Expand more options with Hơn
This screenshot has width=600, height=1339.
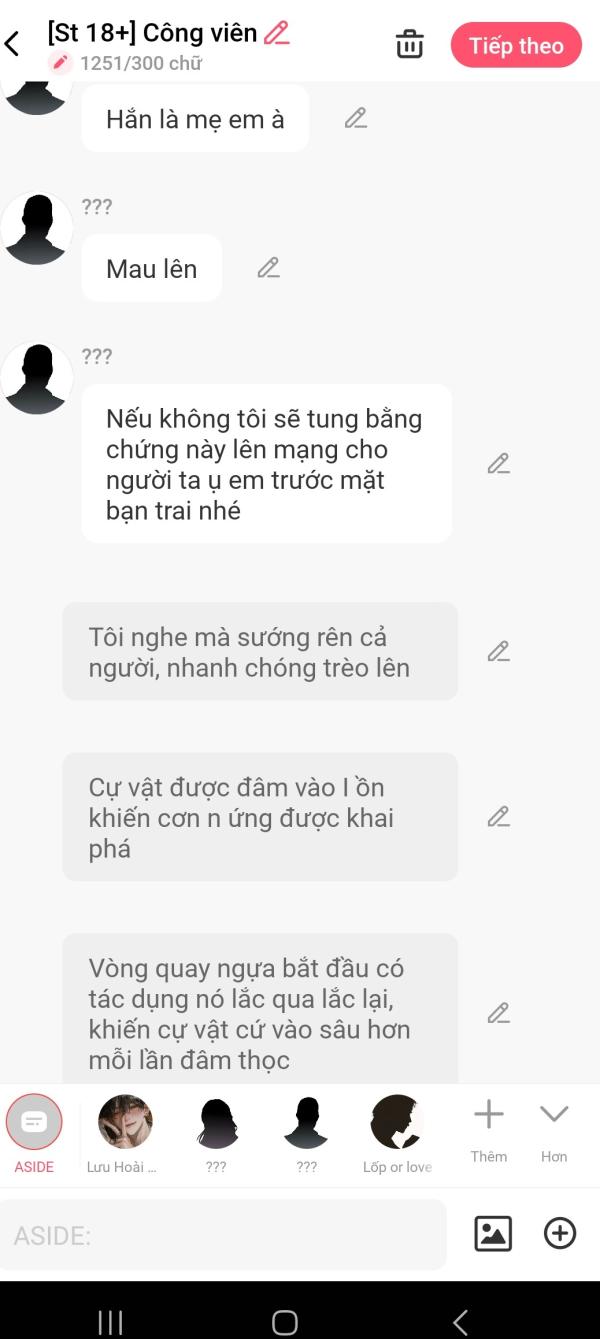pyautogui.click(x=554, y=1131)
